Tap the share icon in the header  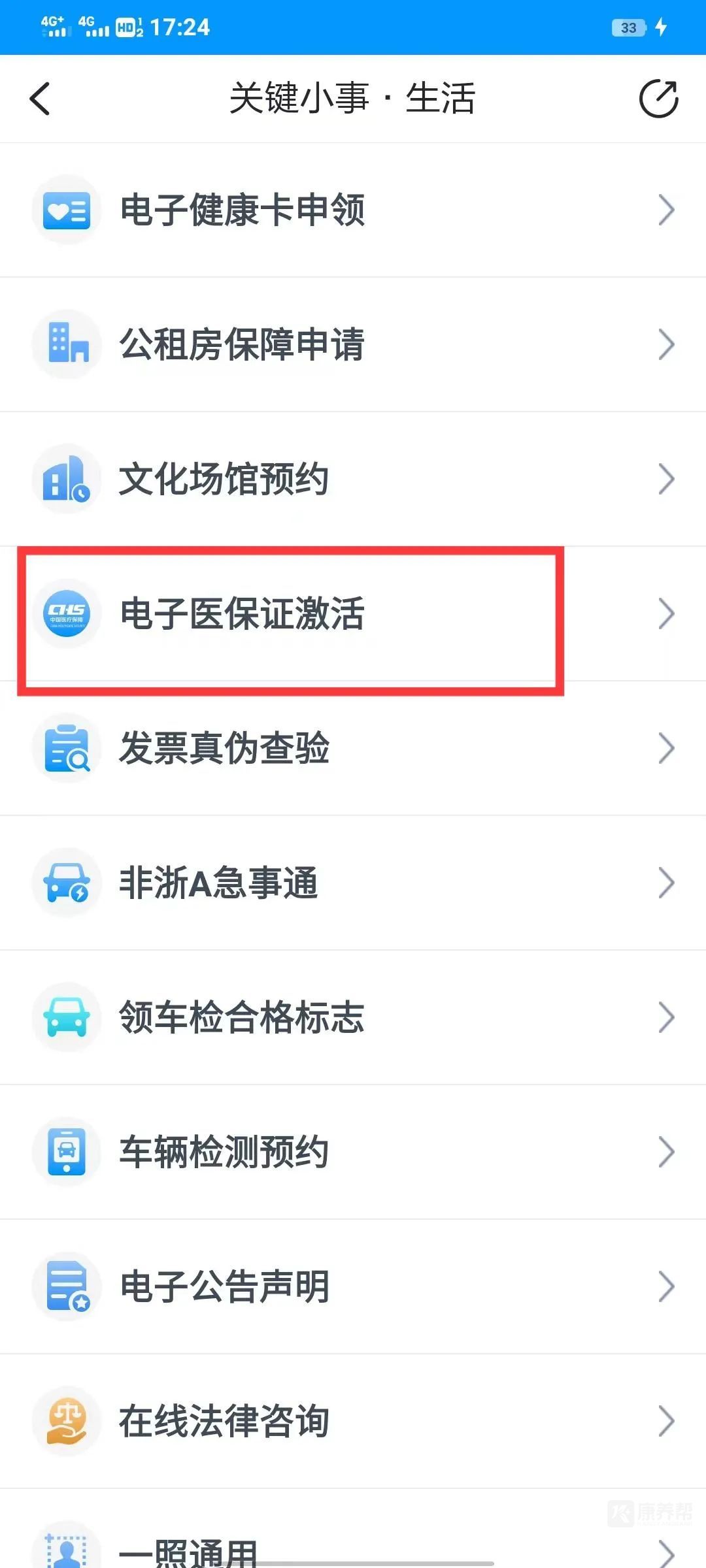658,99
